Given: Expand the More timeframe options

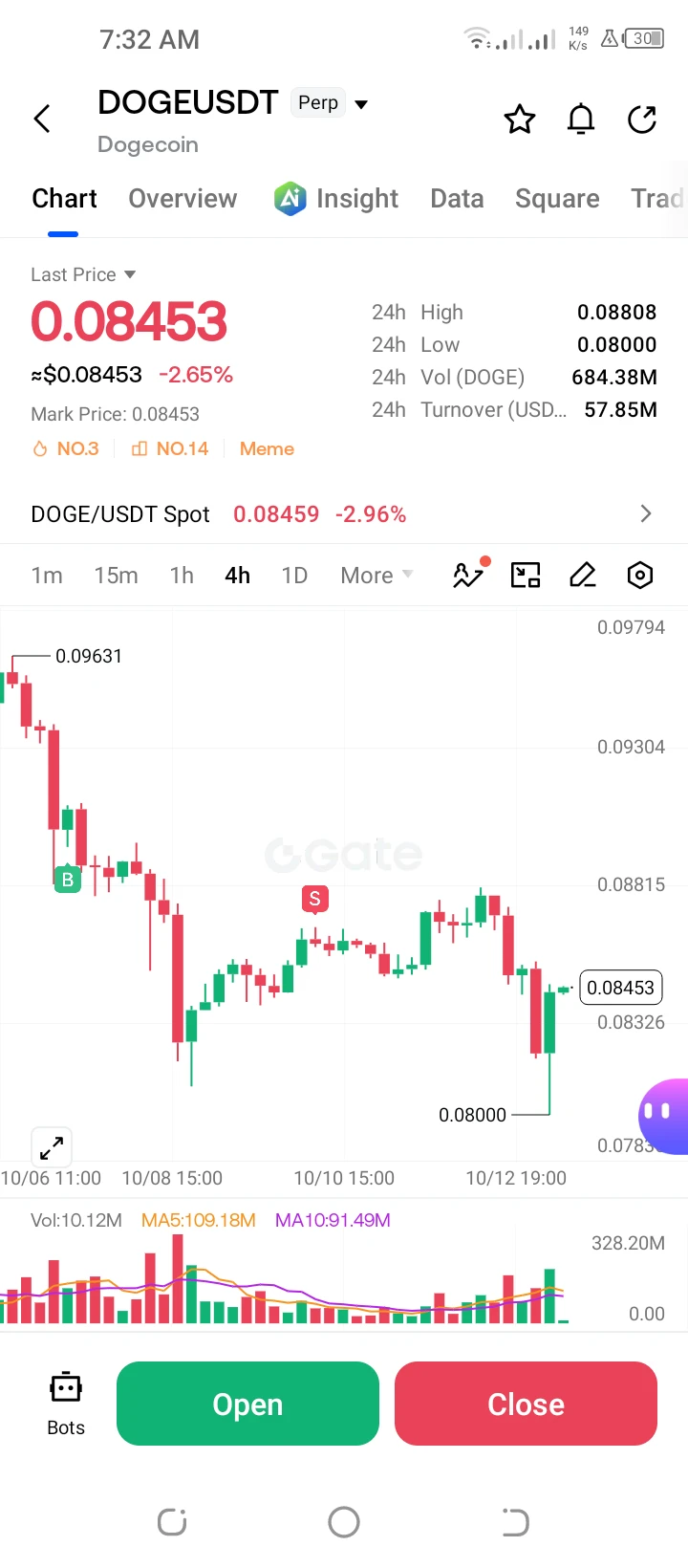Looking at the screenshot, I should (x=376, y=576).
